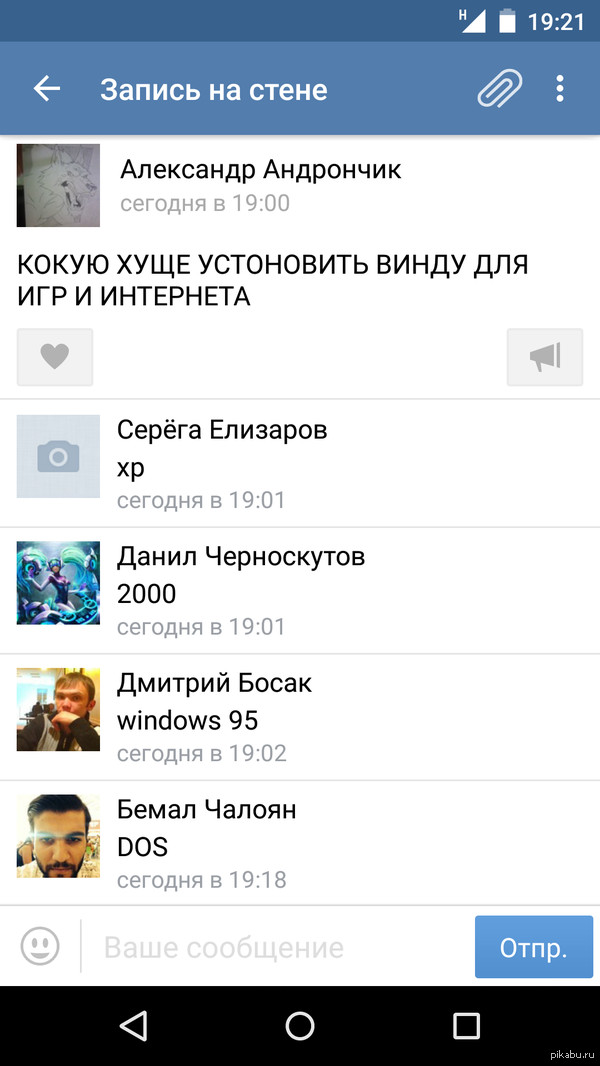Select the comment from Дмитрий Босак
Screen dimensions: 600x1066
coord(300,718)
